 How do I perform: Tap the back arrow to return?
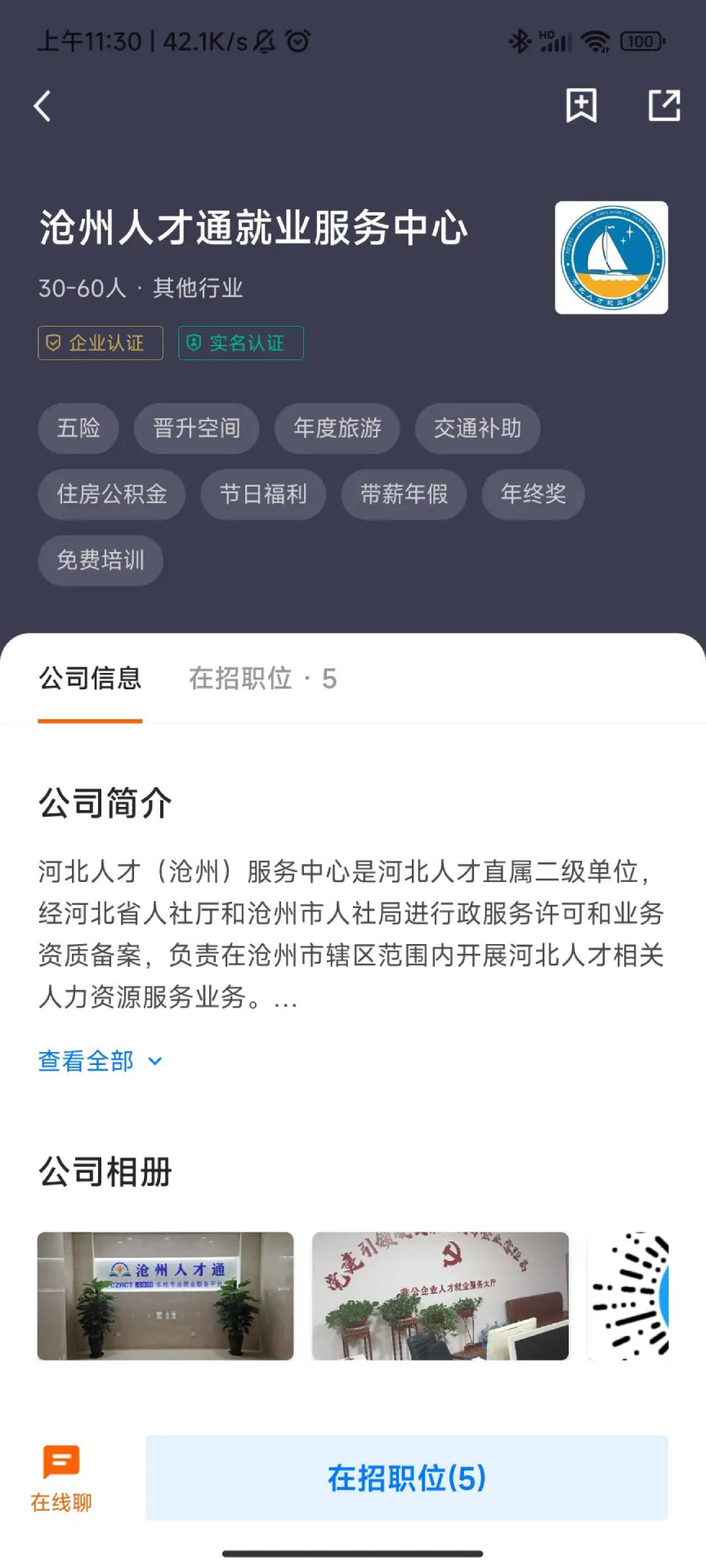point(42,105)
